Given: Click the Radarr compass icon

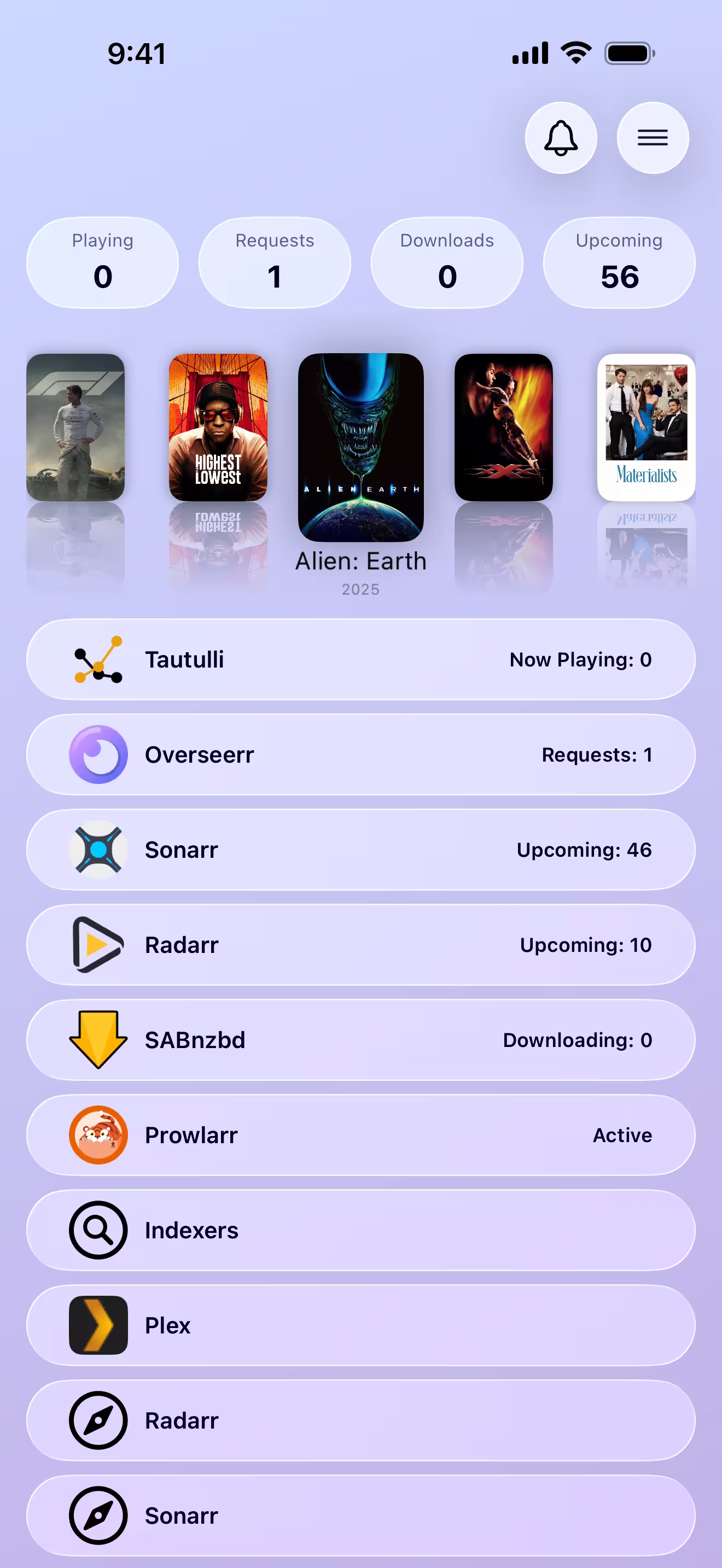Looking at the screenshot, I should click(98, 1420).
